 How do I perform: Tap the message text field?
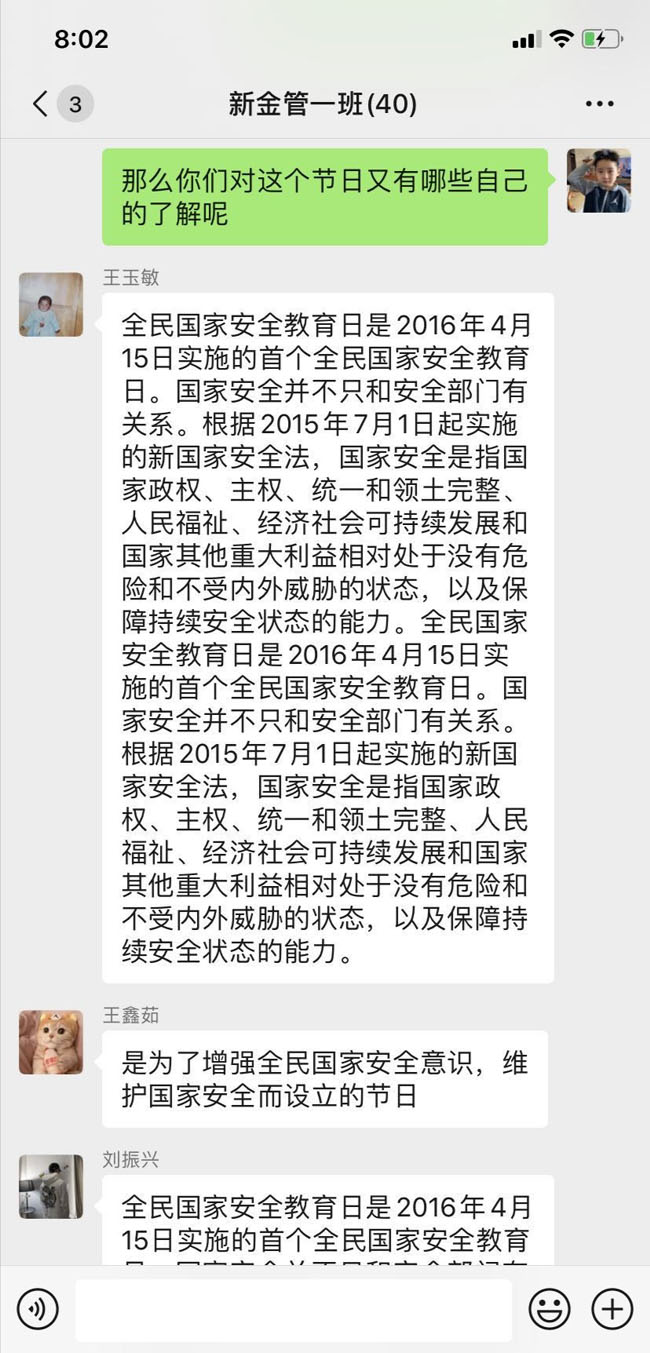point(293,1309)
